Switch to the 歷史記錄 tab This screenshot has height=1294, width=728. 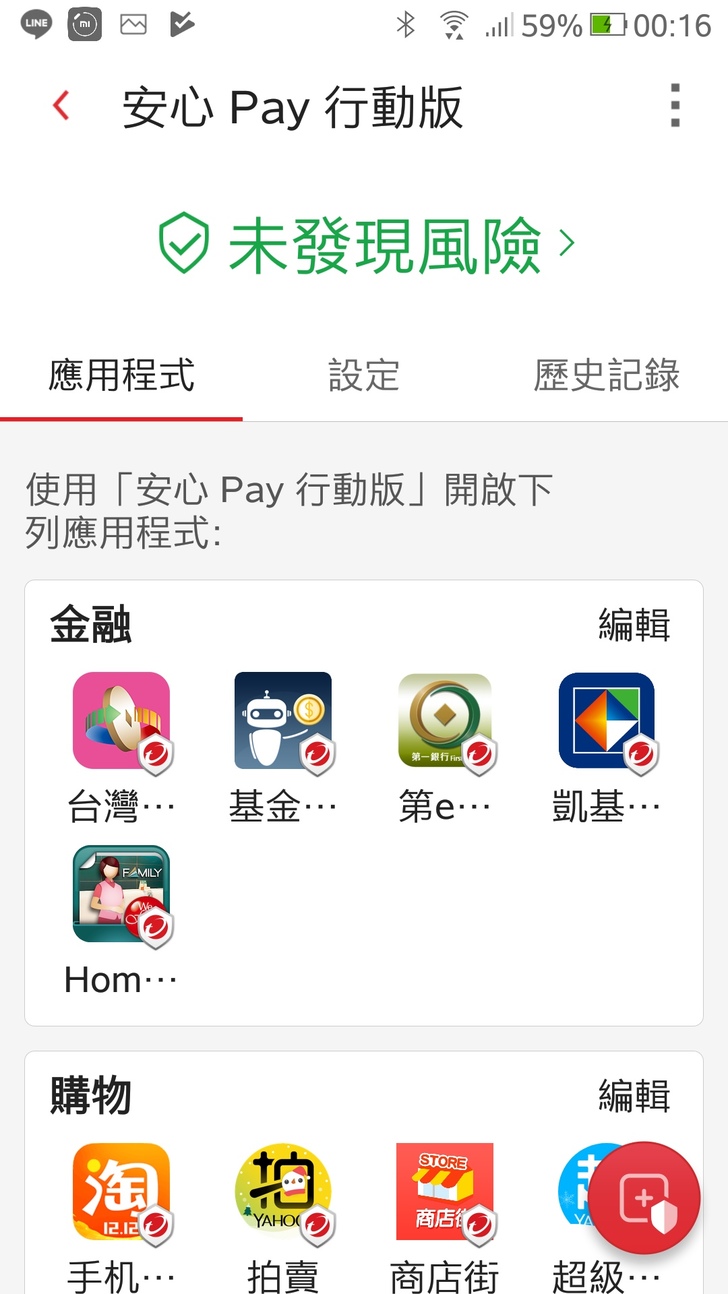pyautogui.click(x=606, y=376)
